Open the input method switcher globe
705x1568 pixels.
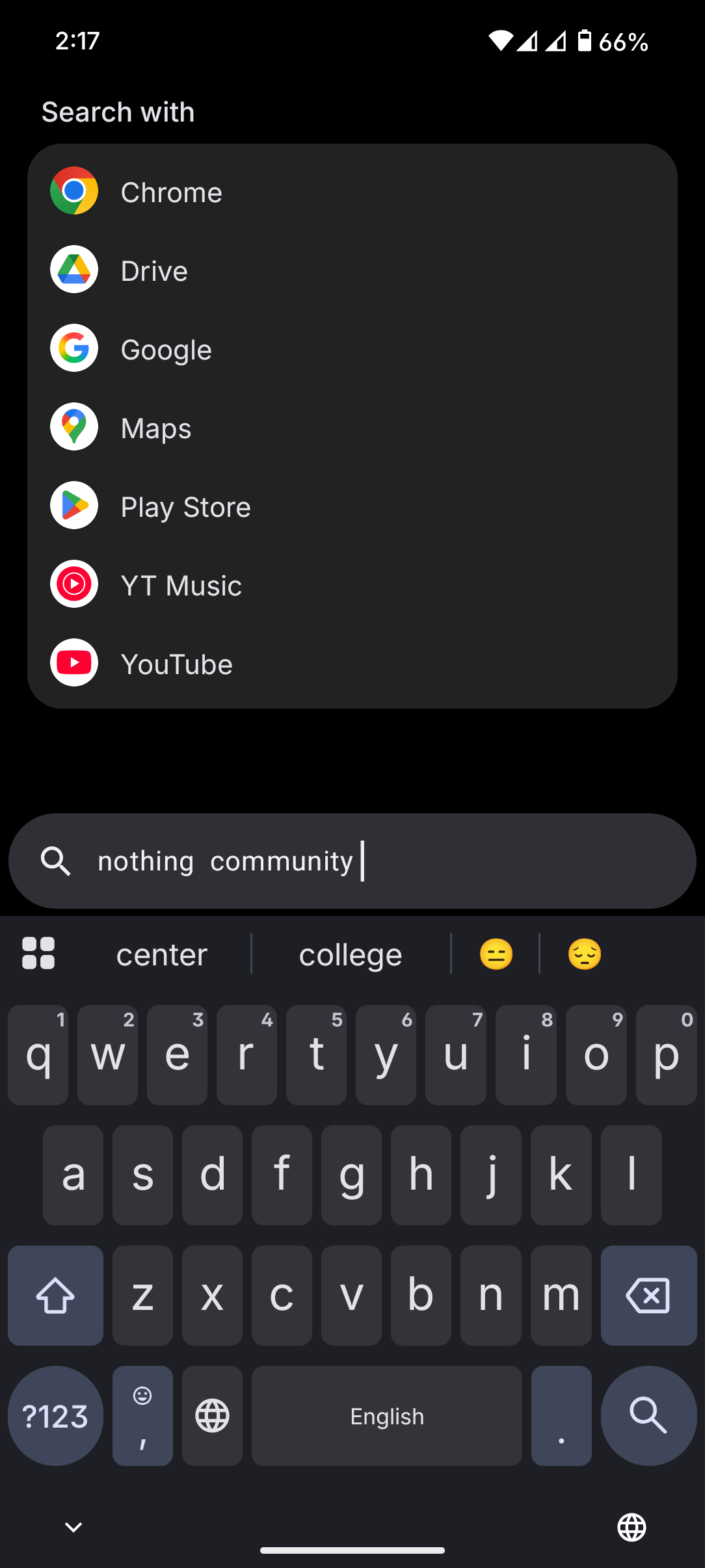click(x=632, y=1526)
